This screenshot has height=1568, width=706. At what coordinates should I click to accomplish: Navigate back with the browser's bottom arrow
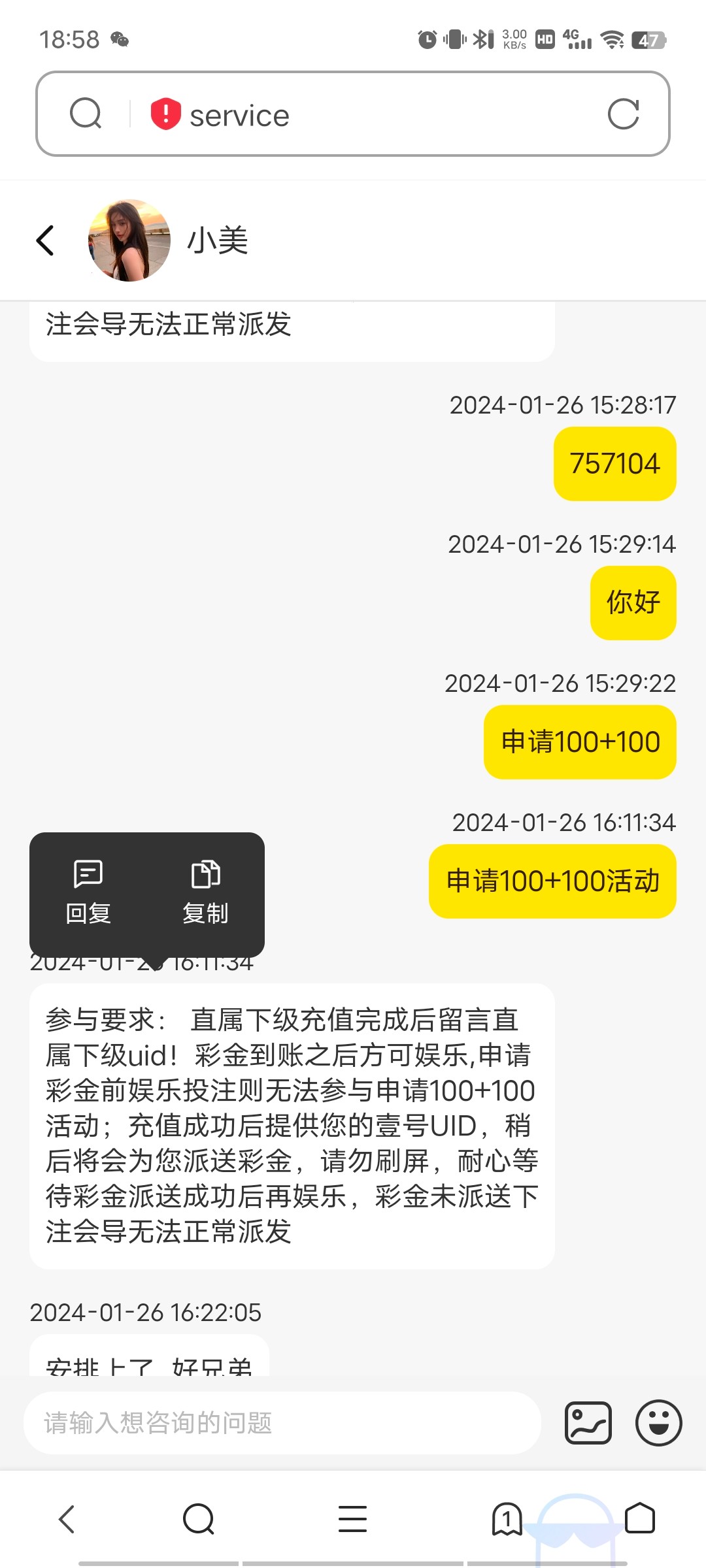point(67,1518)
